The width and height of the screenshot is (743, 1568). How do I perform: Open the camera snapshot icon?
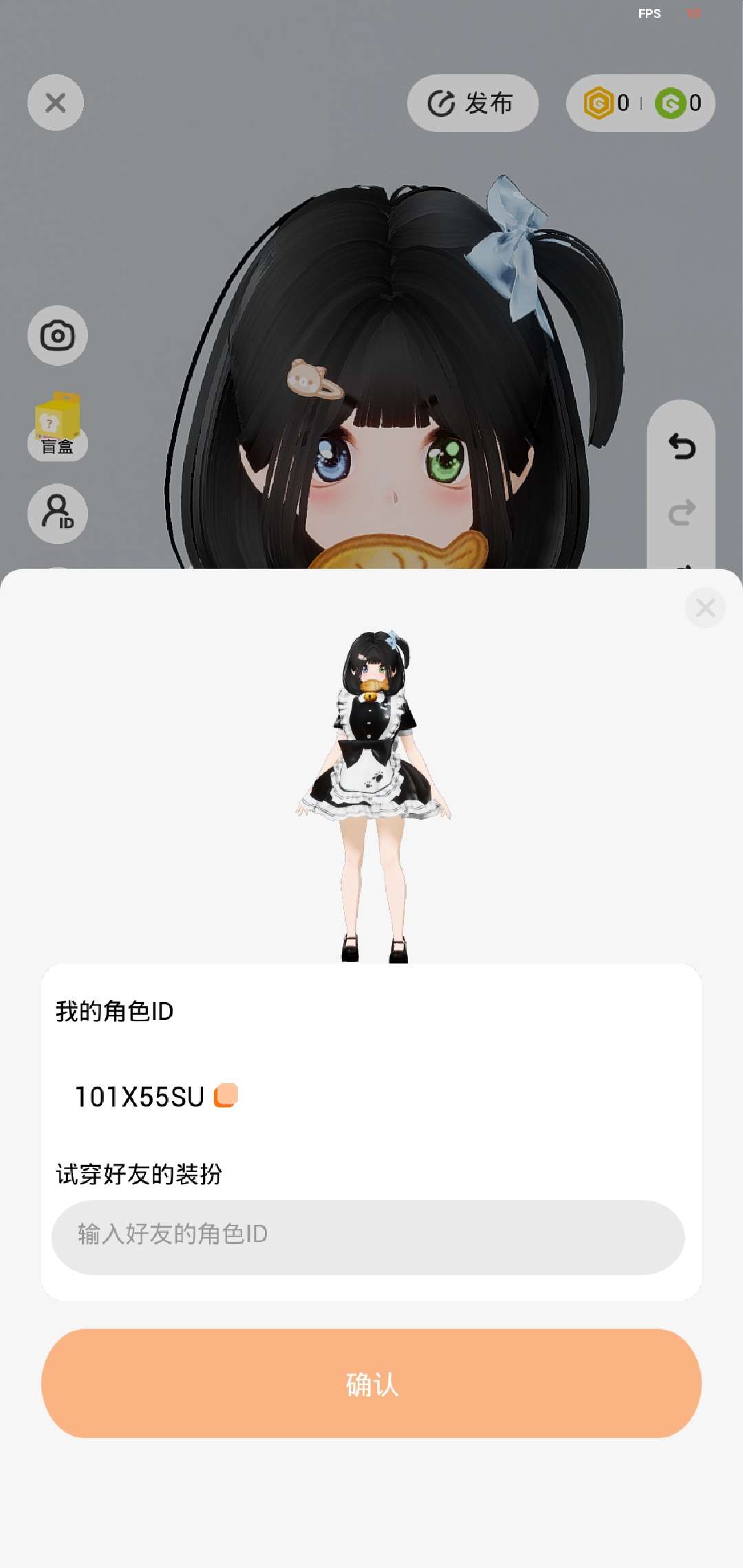(58, 336)
